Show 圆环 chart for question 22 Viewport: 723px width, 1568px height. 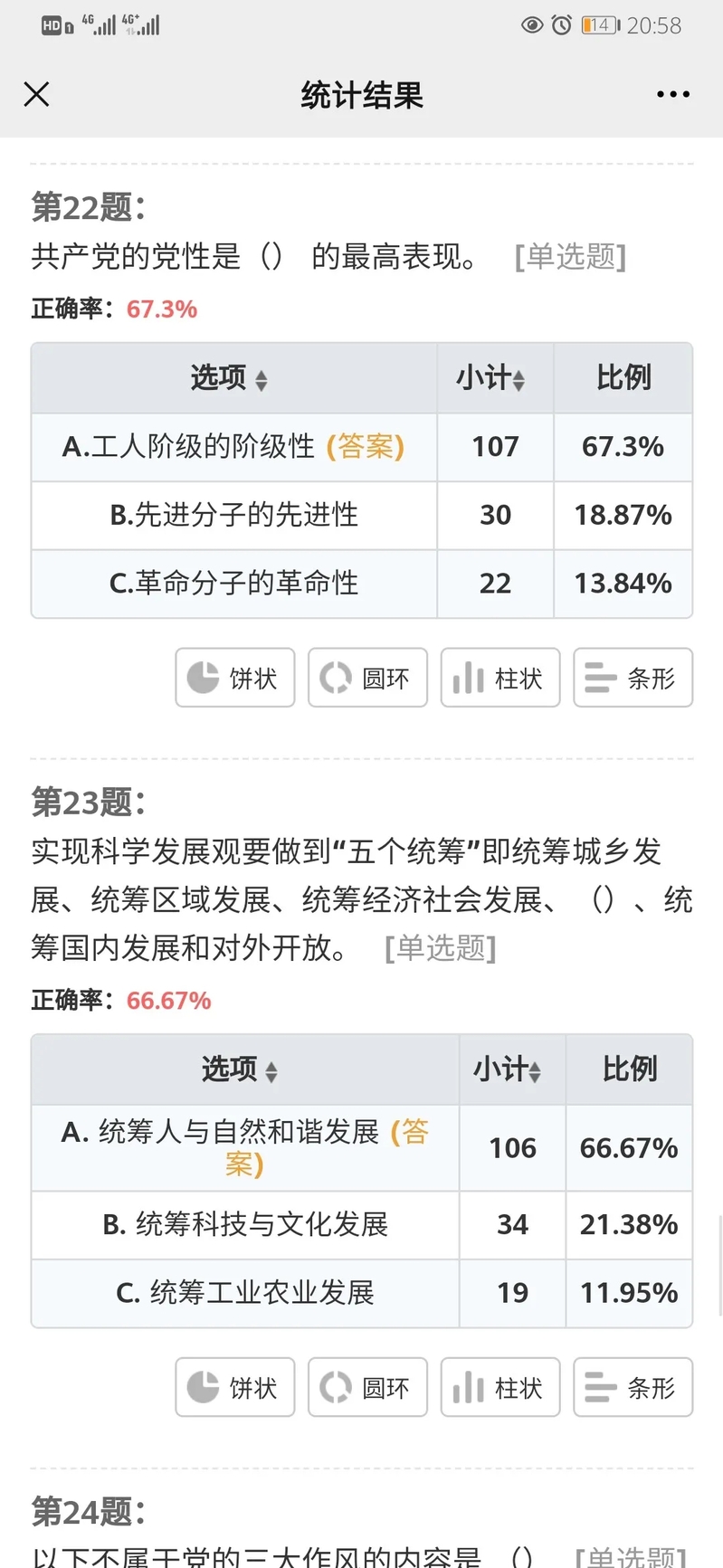367,678
